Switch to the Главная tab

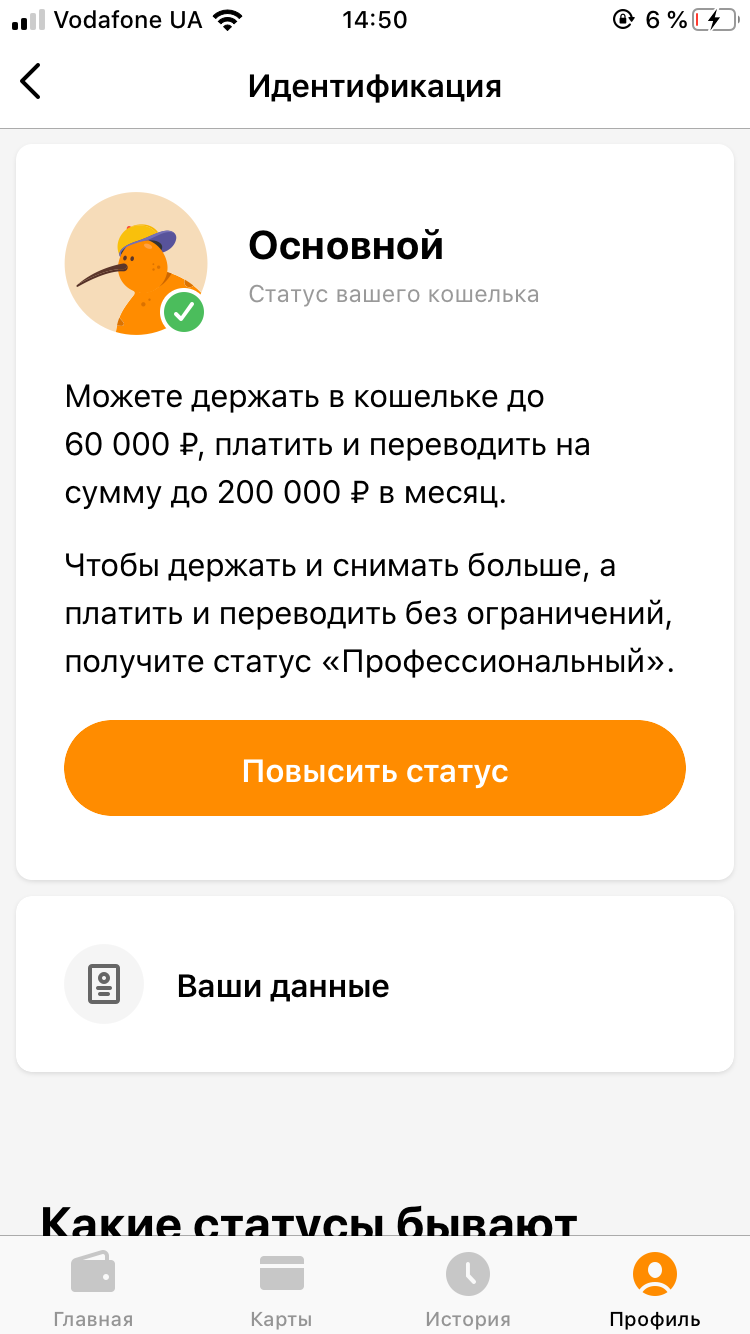[x=93, y=1288]
